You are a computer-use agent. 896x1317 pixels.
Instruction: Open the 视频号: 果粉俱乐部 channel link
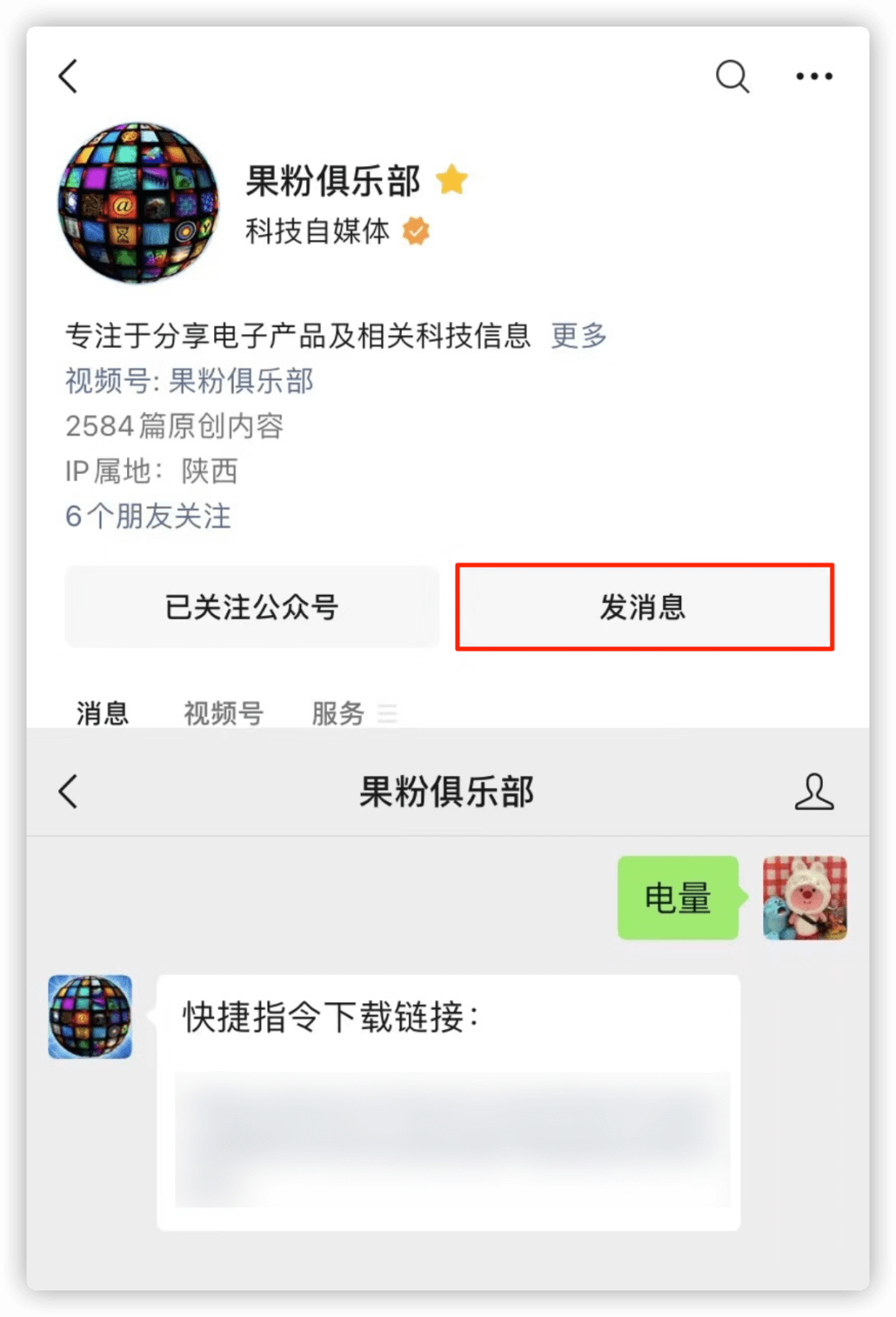click(189, 381)
